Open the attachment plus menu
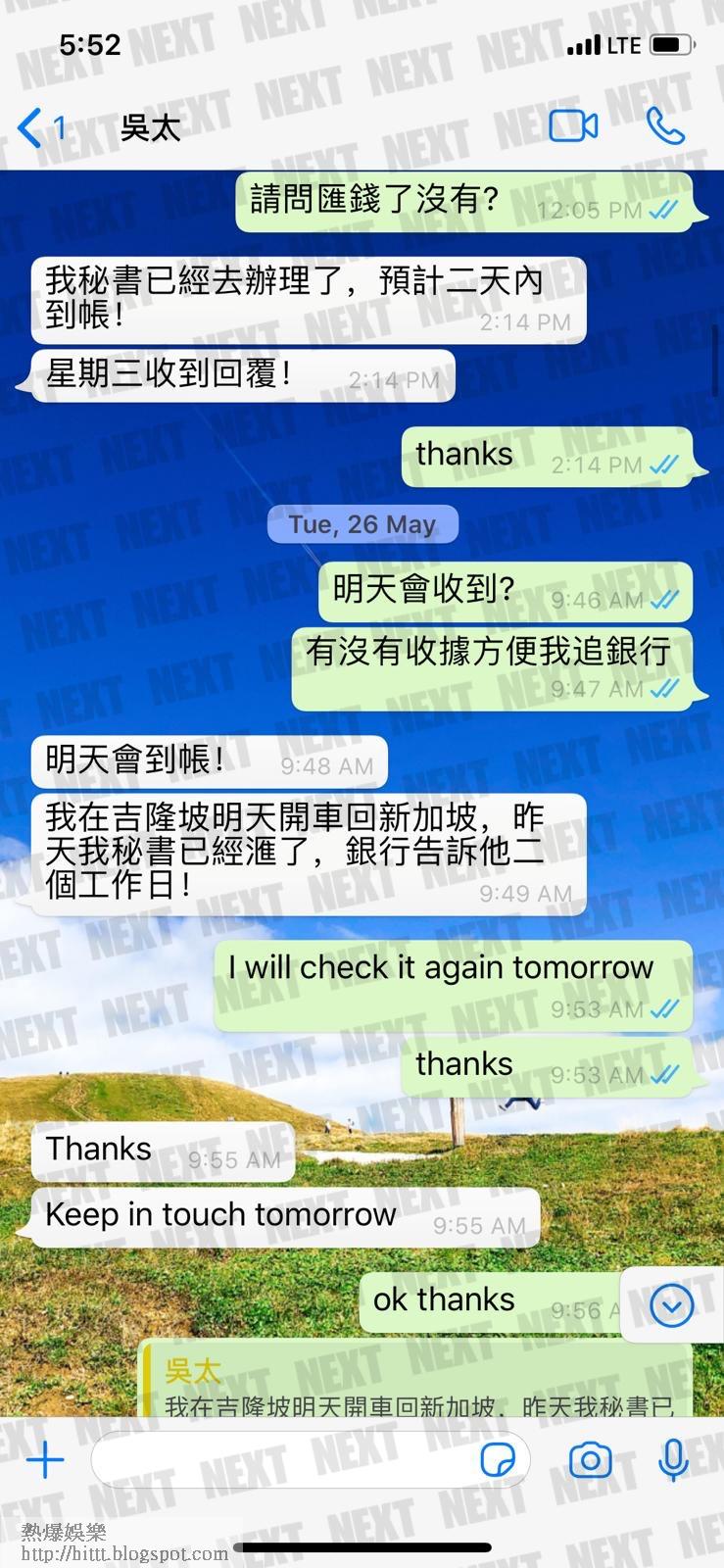724x1568 pixels. coord(44,1461)
